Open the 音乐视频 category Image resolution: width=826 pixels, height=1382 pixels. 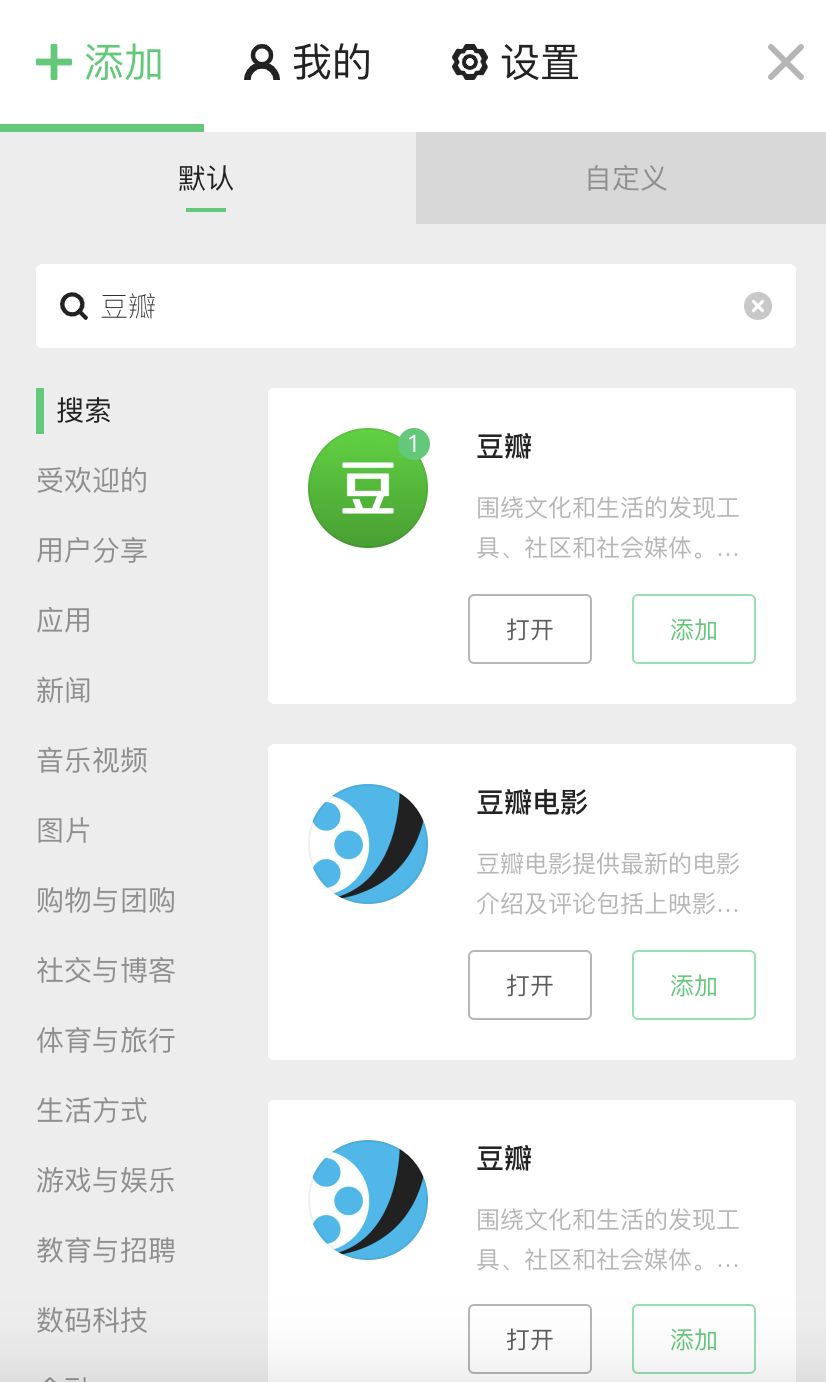[91, 761]
